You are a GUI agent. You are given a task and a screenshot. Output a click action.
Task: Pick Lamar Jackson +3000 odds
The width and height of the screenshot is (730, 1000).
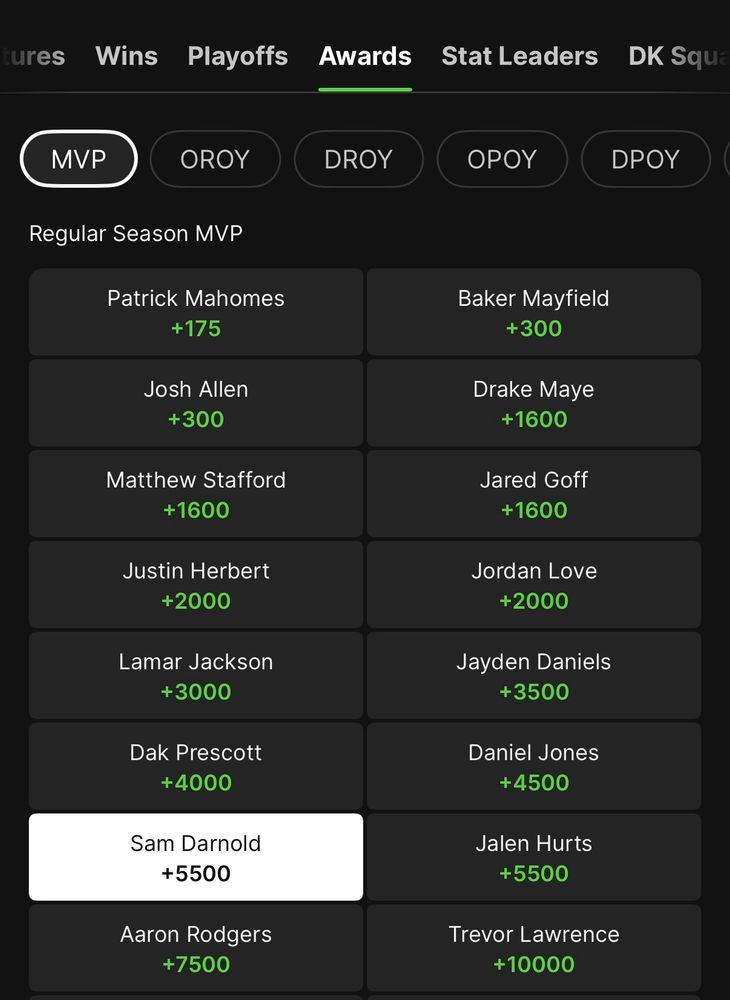click(x=196, y=676)
